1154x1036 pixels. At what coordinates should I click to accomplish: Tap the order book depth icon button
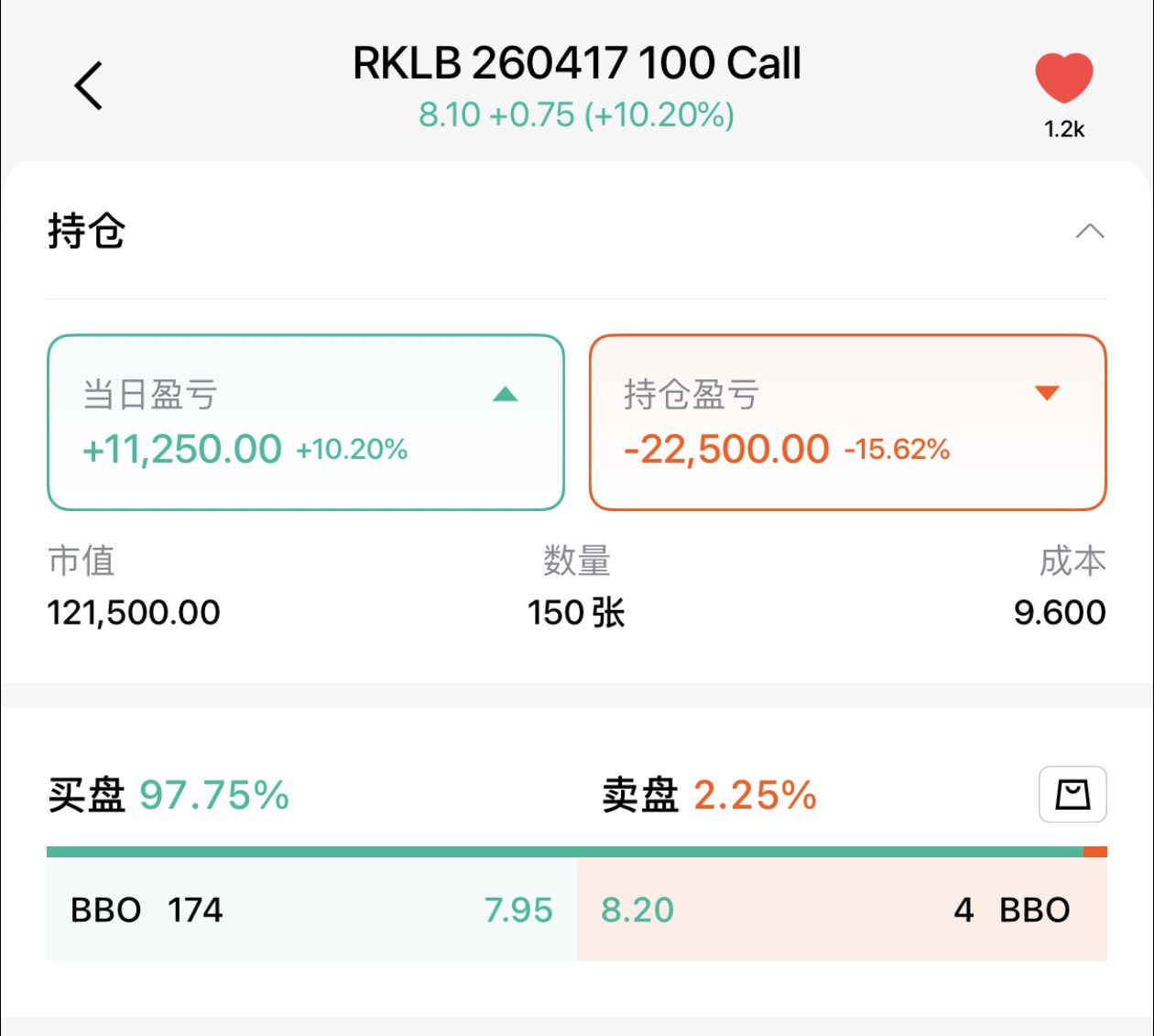(1072, 794)
